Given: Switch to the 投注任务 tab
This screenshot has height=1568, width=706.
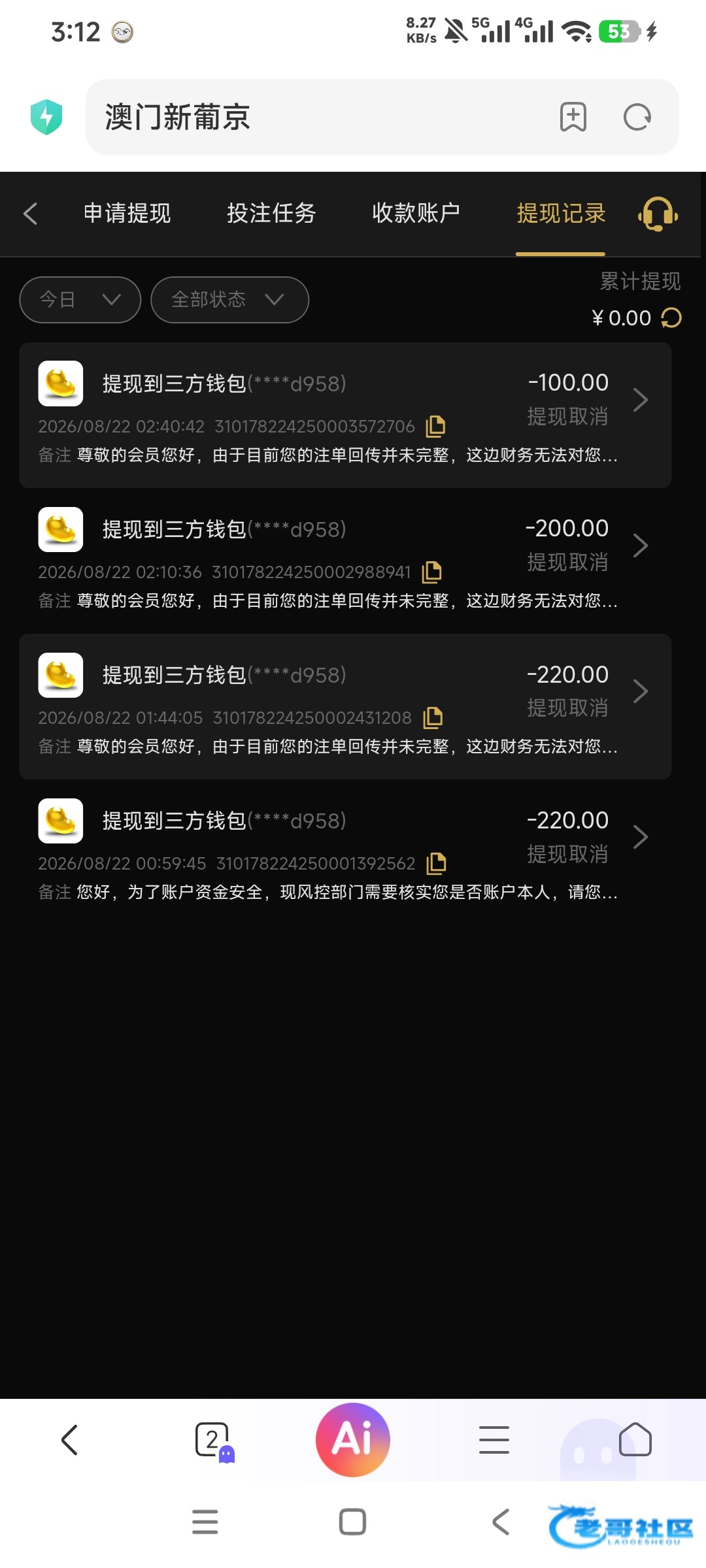Looking at the screenshot, I should (x=271, y=214).
